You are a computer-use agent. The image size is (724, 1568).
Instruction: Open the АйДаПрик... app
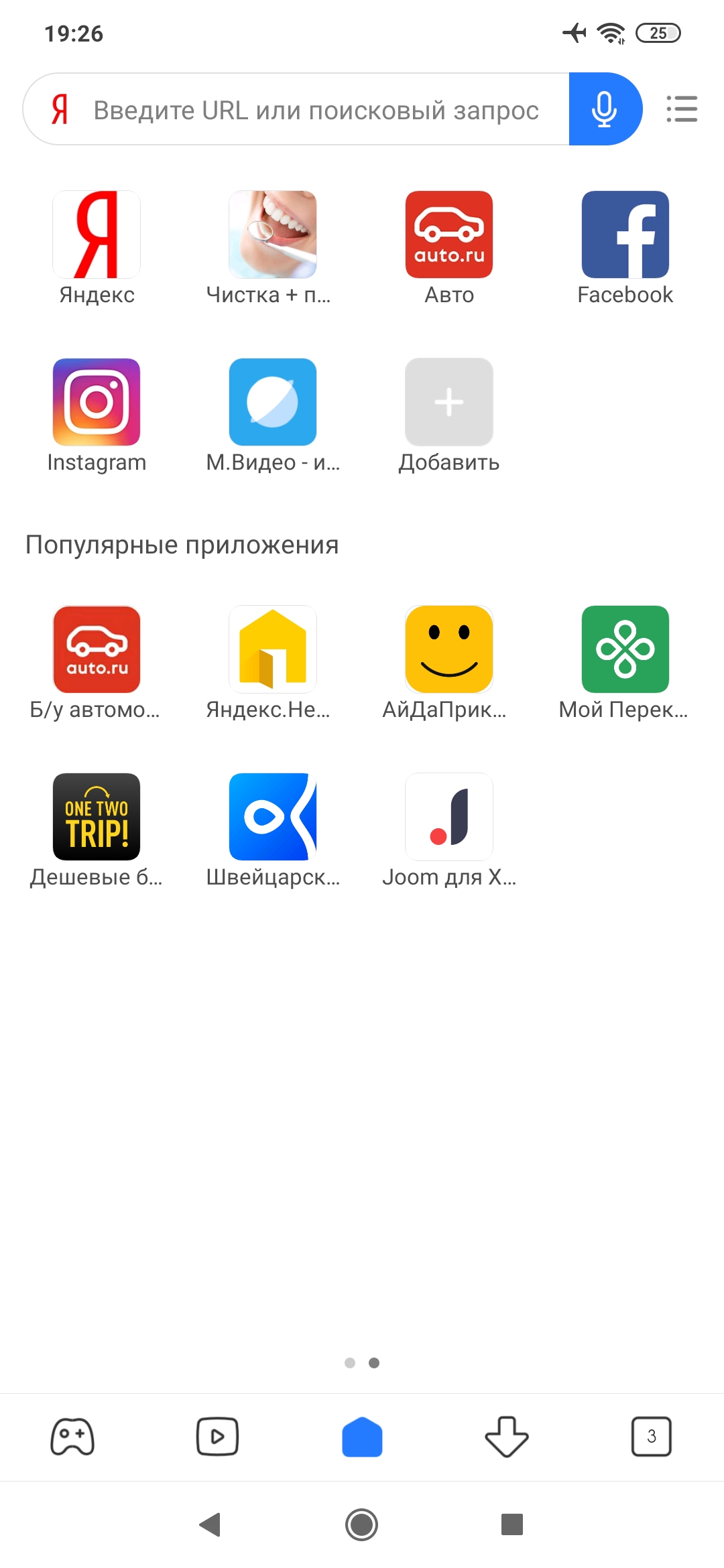(448, 649)
